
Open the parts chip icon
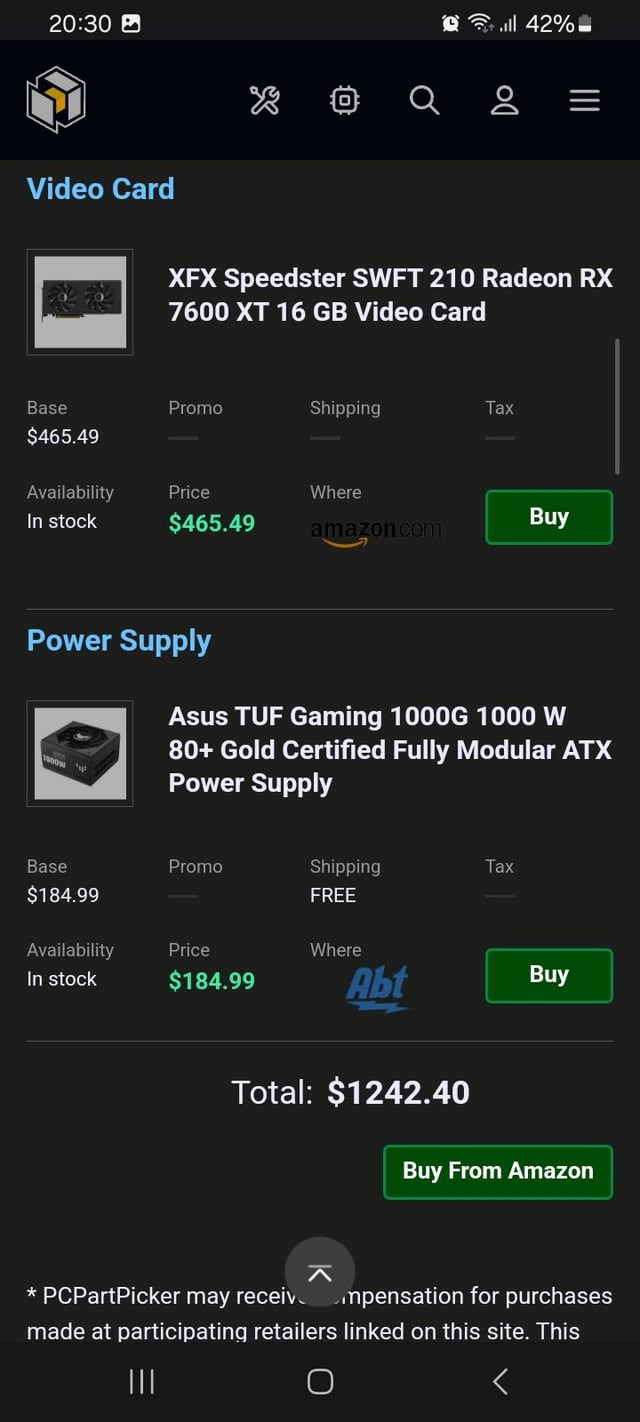point(345,100)
